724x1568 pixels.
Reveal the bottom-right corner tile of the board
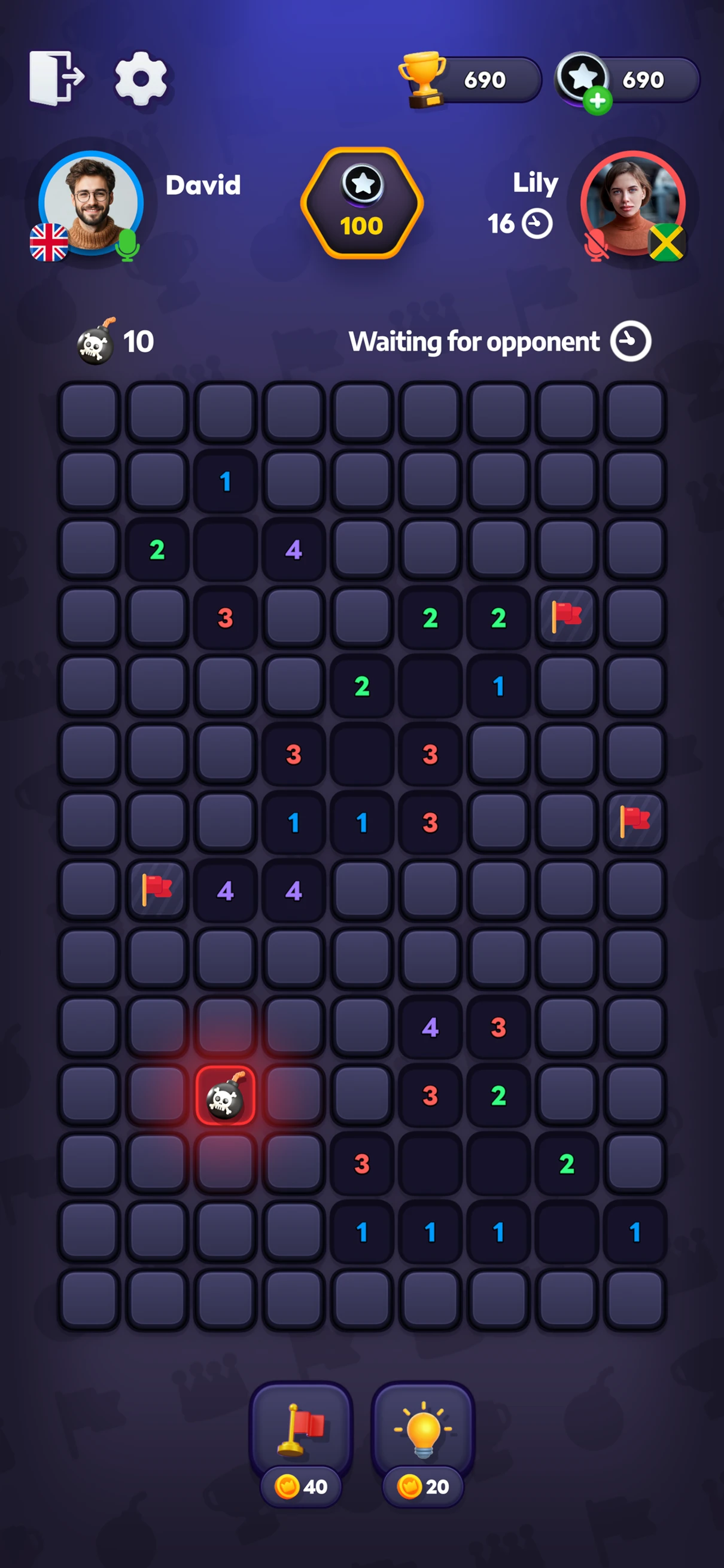pyautogui.click(x=634, y=1299)
